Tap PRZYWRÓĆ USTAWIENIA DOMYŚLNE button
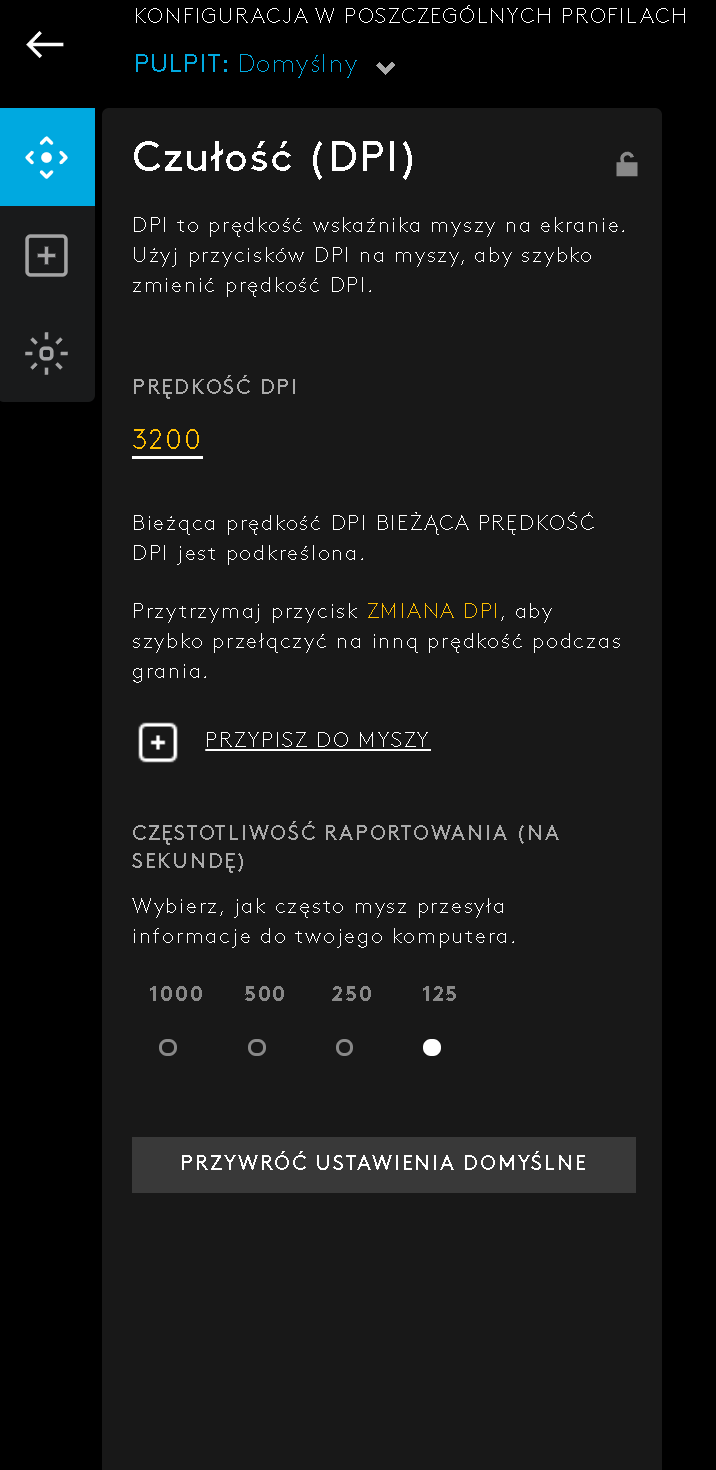 point(384,1164)
